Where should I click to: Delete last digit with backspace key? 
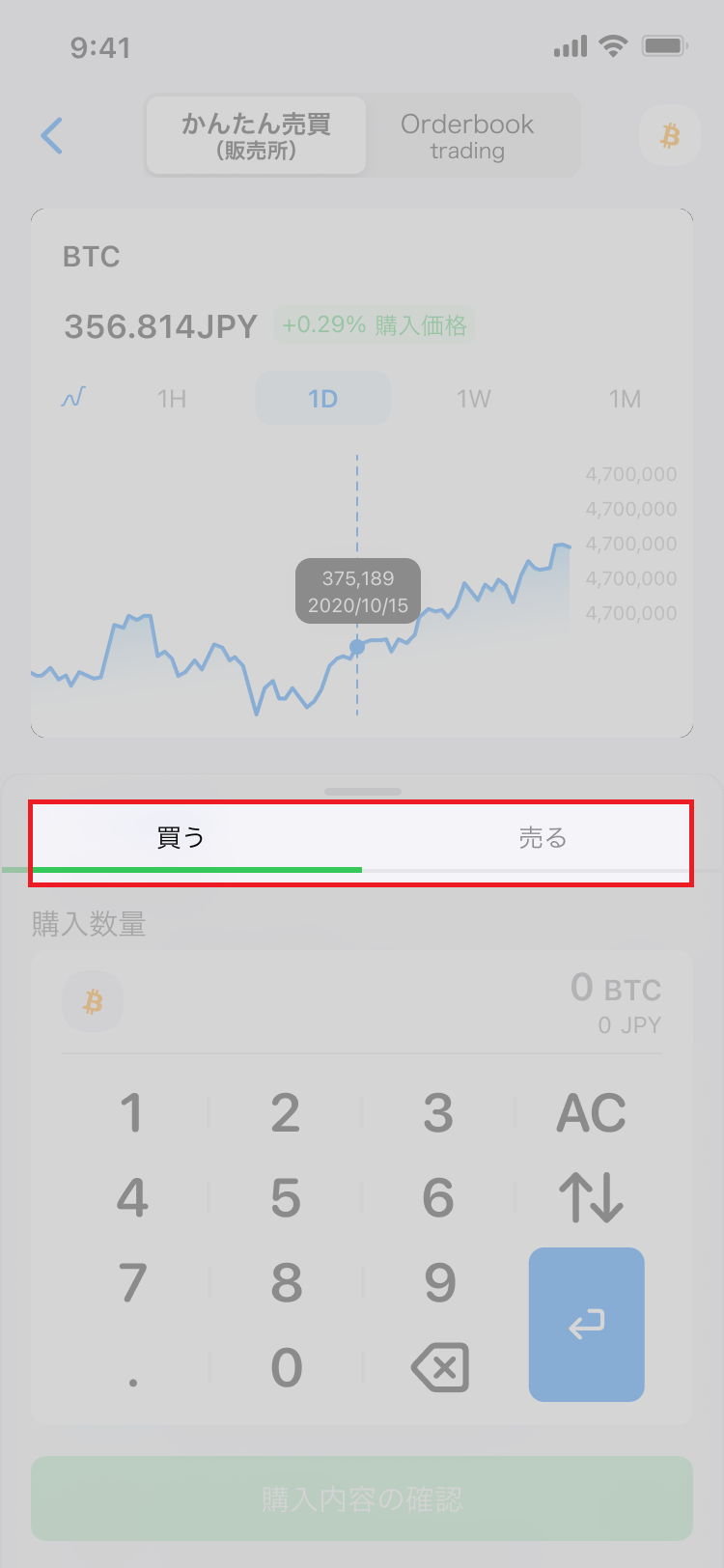pyautogui.click(x=440, y=1367)
